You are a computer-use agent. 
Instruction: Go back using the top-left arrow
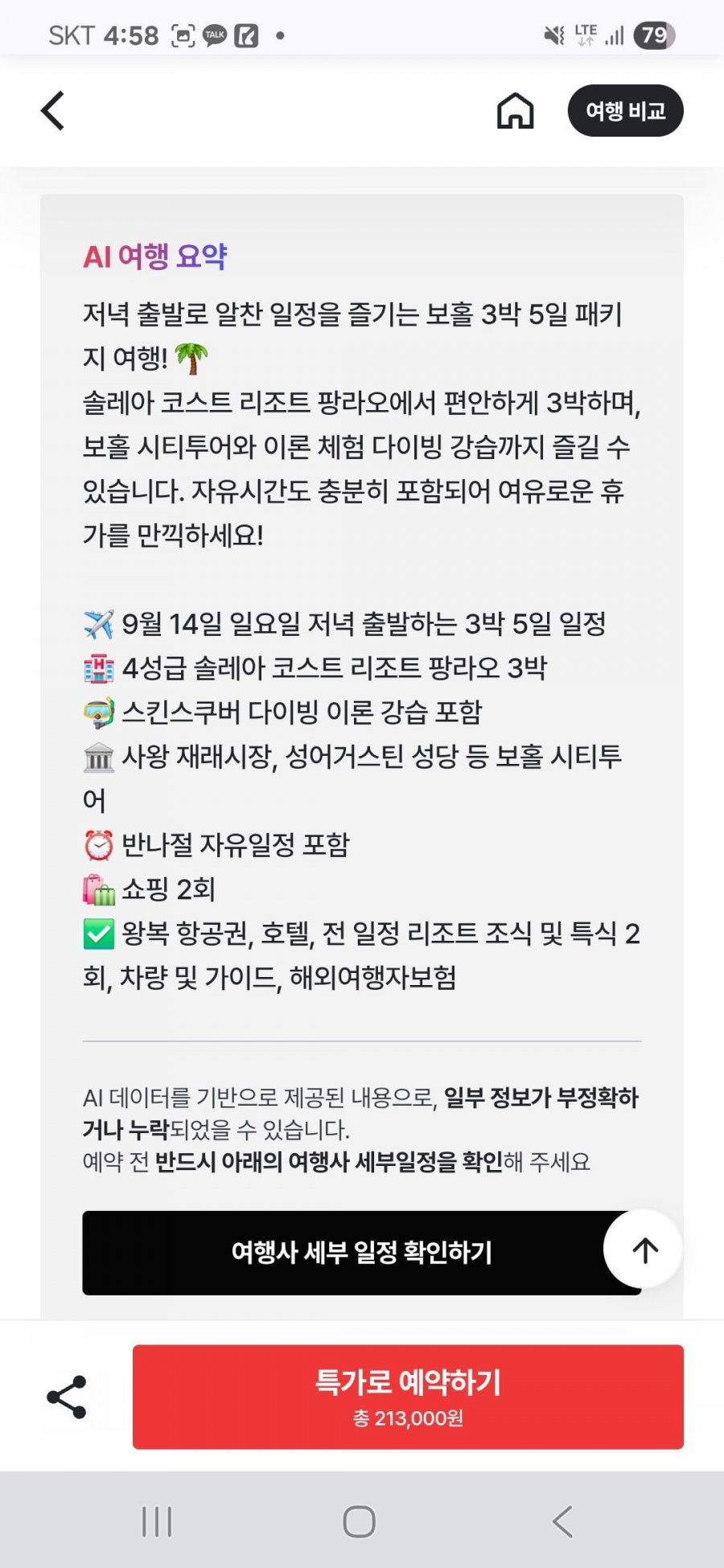(53, 111)
